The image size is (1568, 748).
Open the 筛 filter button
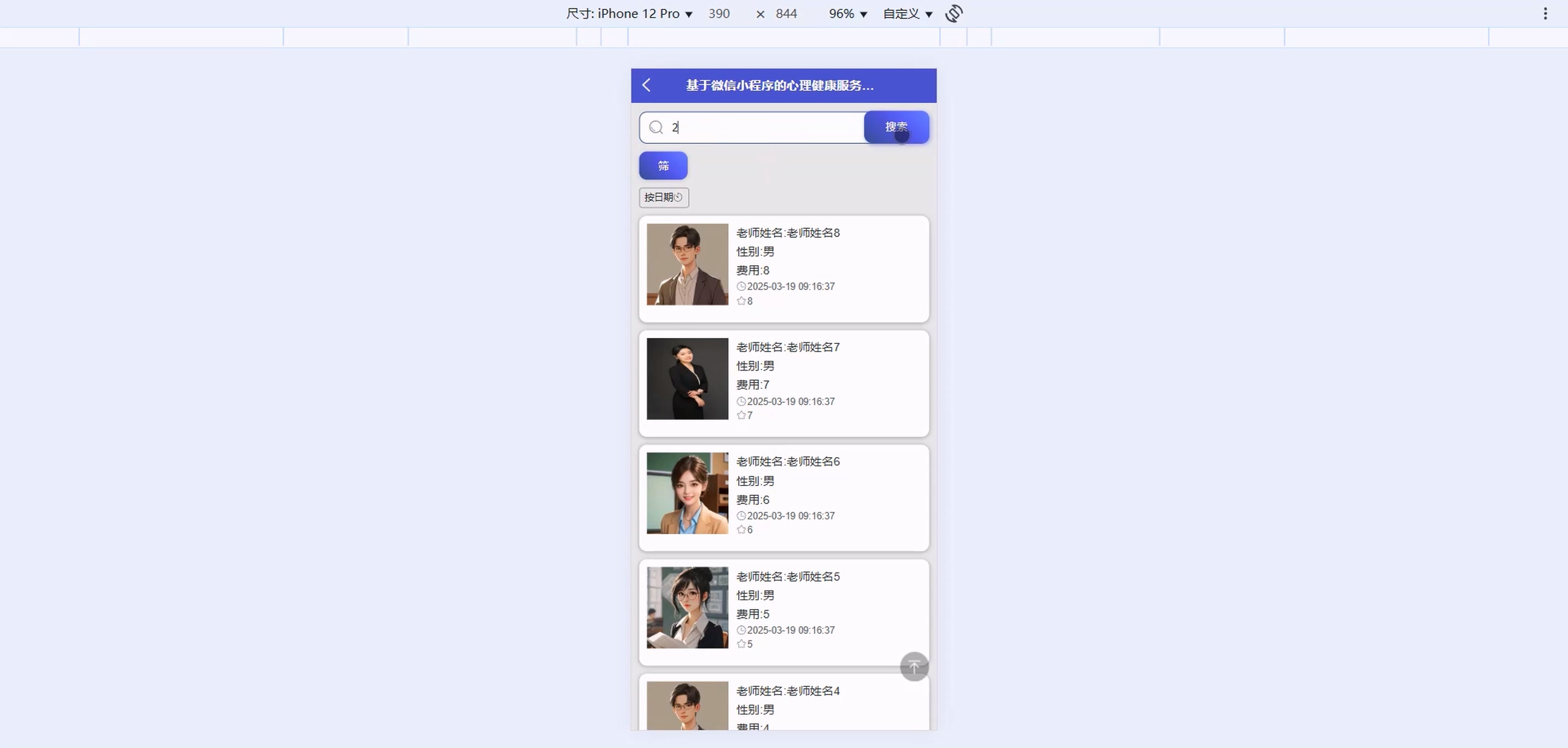tap(663, 166)
